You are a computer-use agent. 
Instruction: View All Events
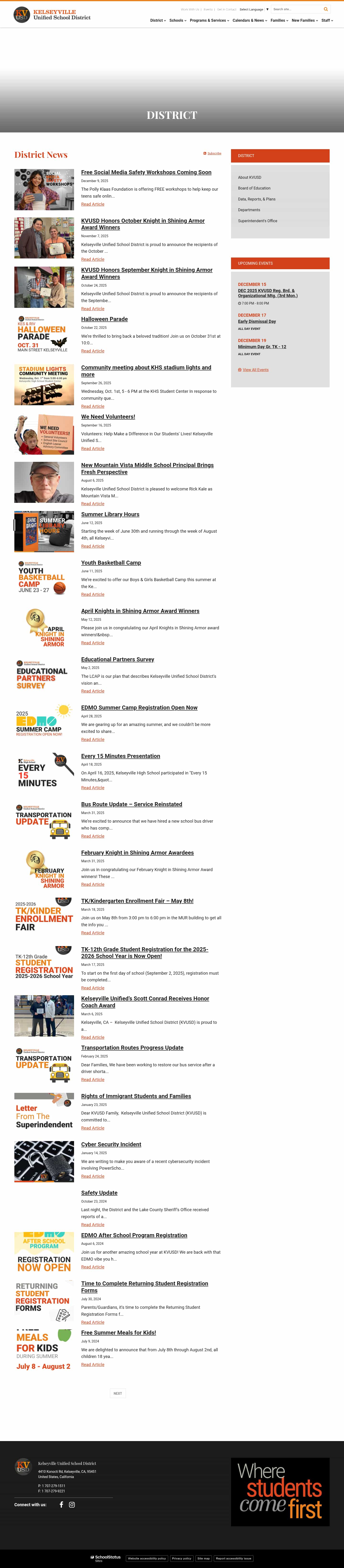pyautogui.click(x=255, y=369)
